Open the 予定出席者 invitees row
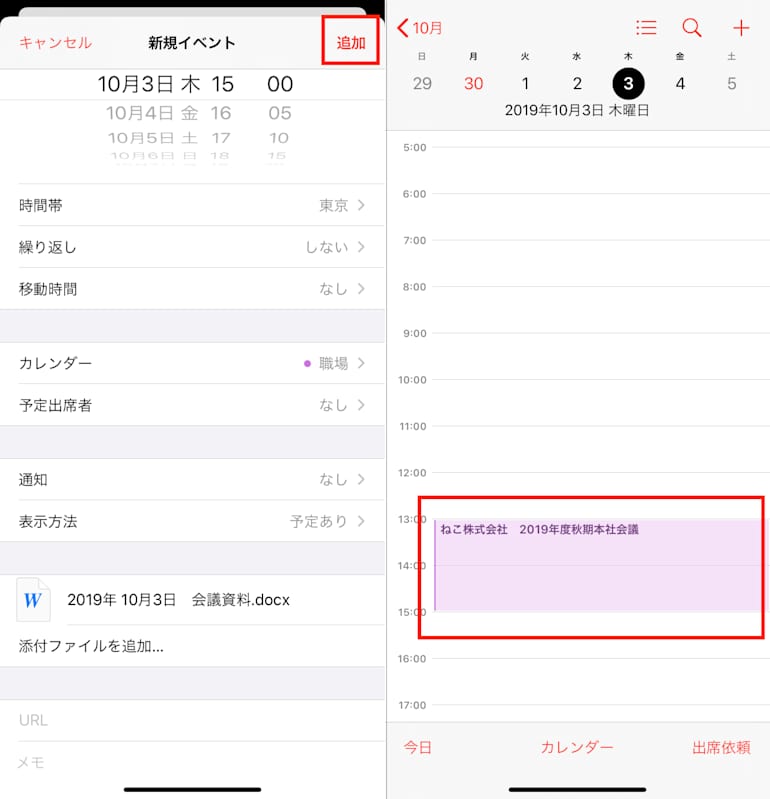The width and height of the screenshot is (770, 799). point(192,405)
